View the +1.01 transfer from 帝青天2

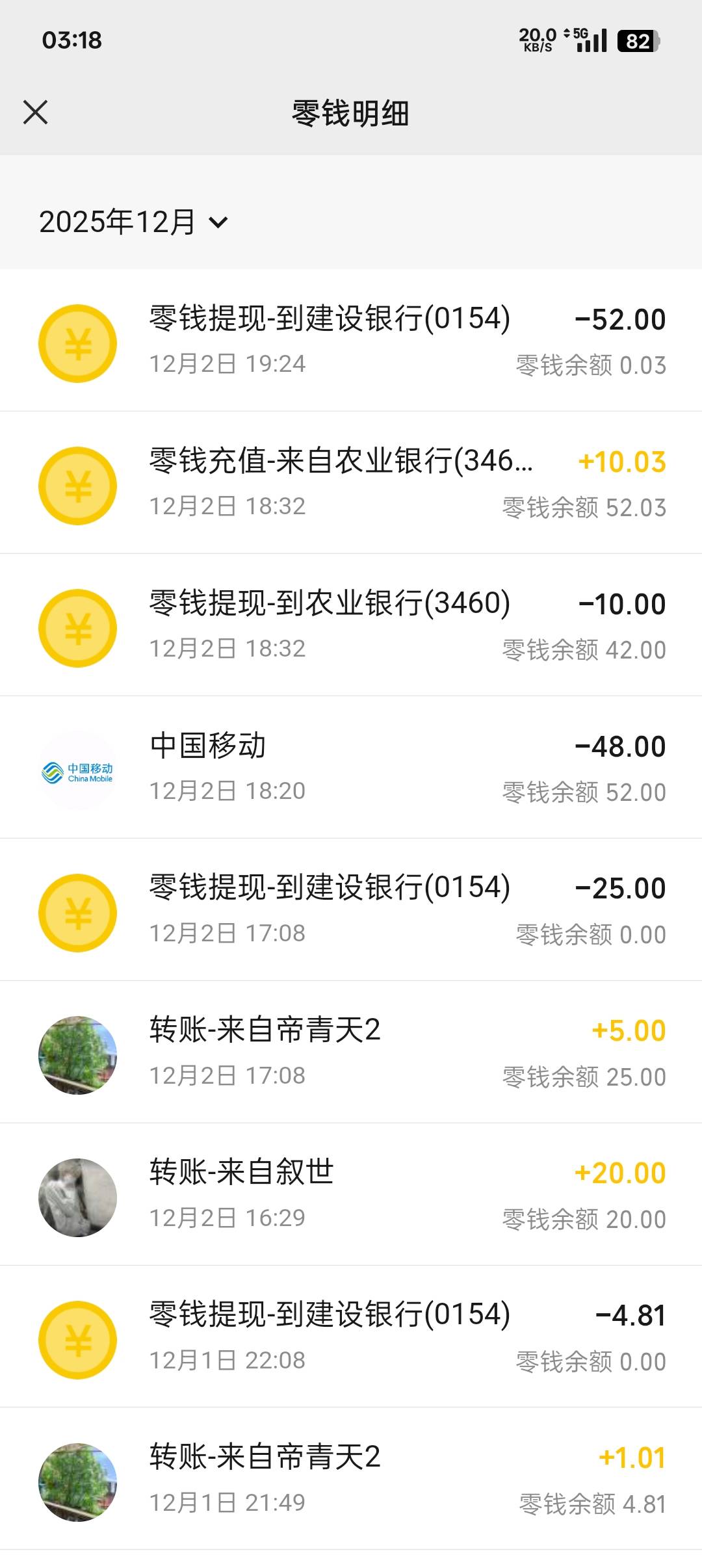point(351,1480)
